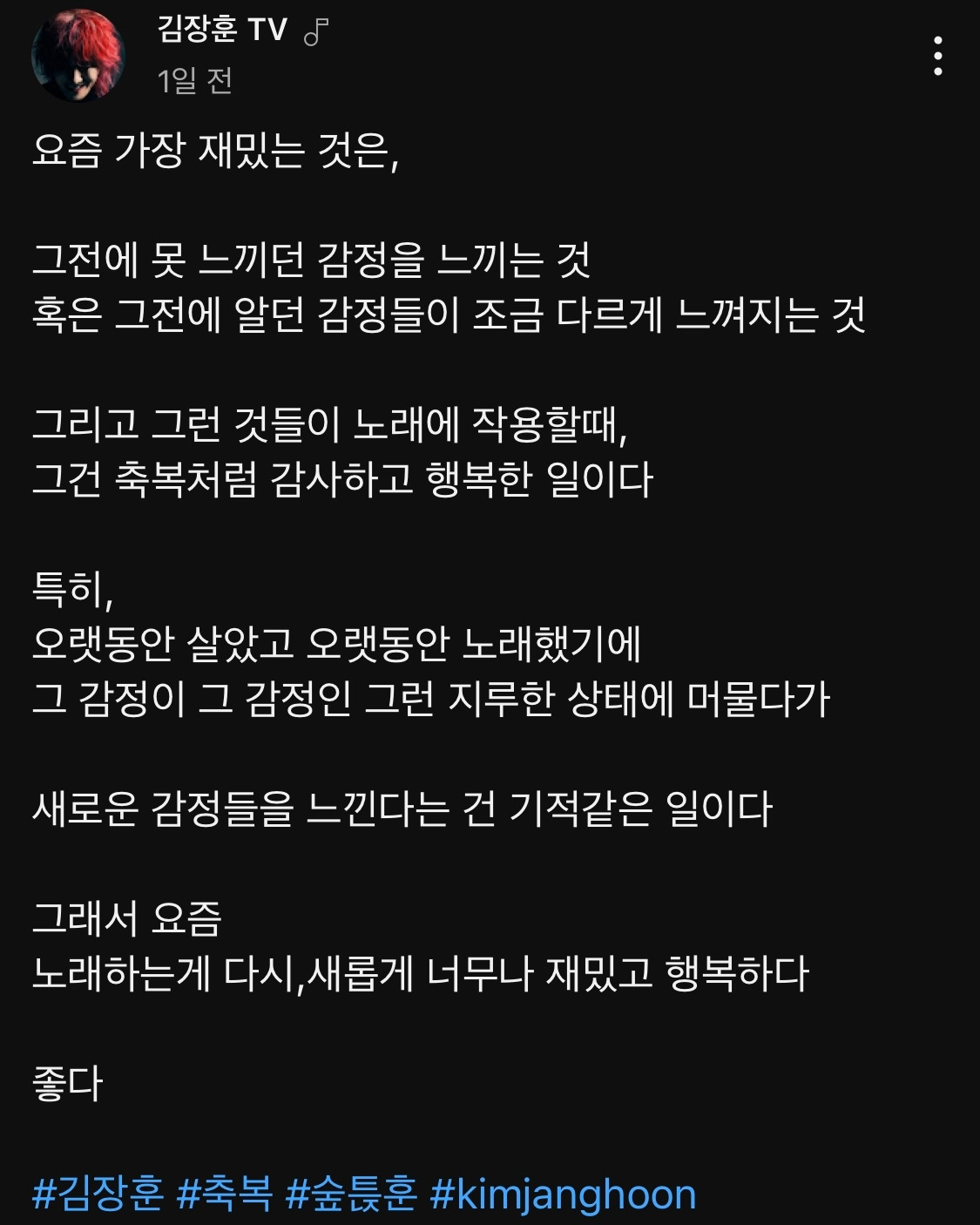Tap the 김장훈 TV channel name

pos(223,30)
